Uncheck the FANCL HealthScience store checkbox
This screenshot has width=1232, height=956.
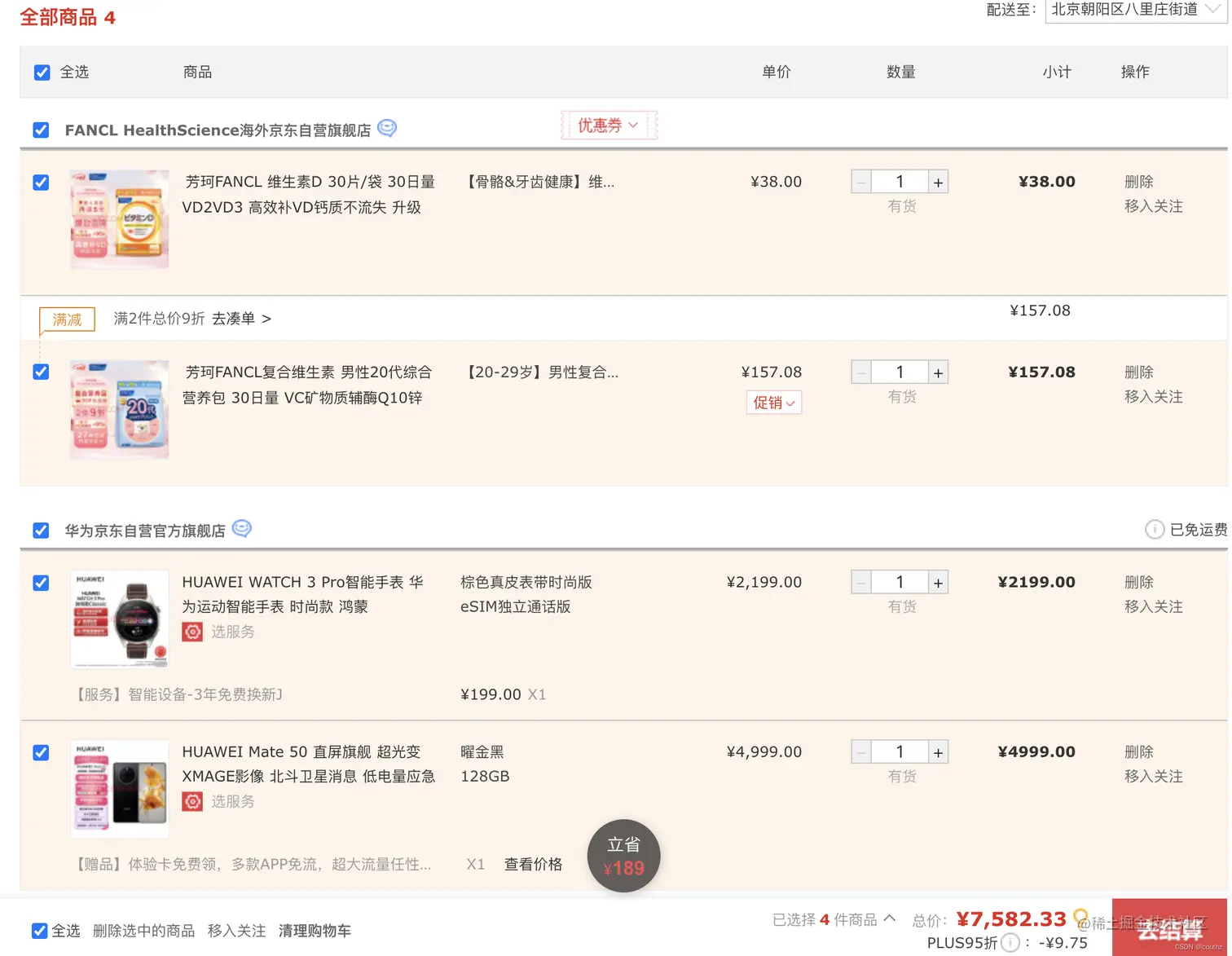(41, 130)
